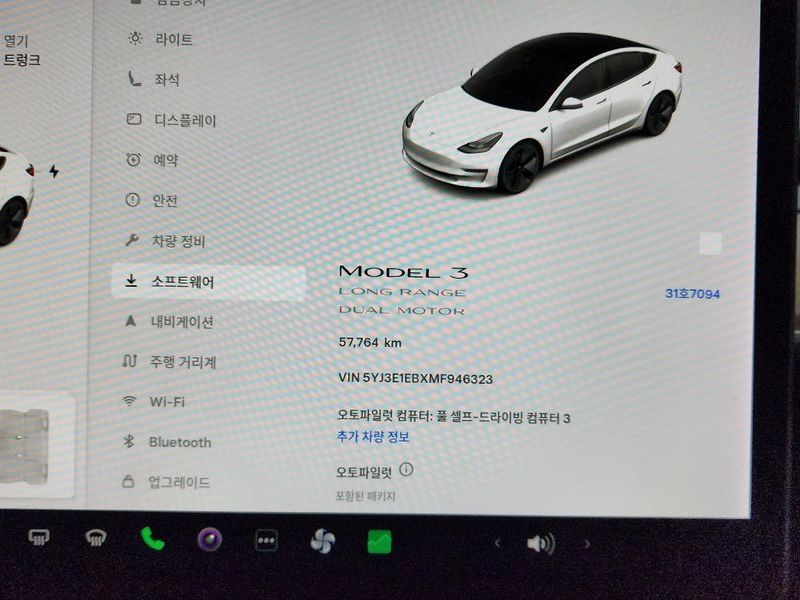Open the 차량 정비 (Service) menu
The width and height of the screenshot is (800, 600).
pos(177,241)
